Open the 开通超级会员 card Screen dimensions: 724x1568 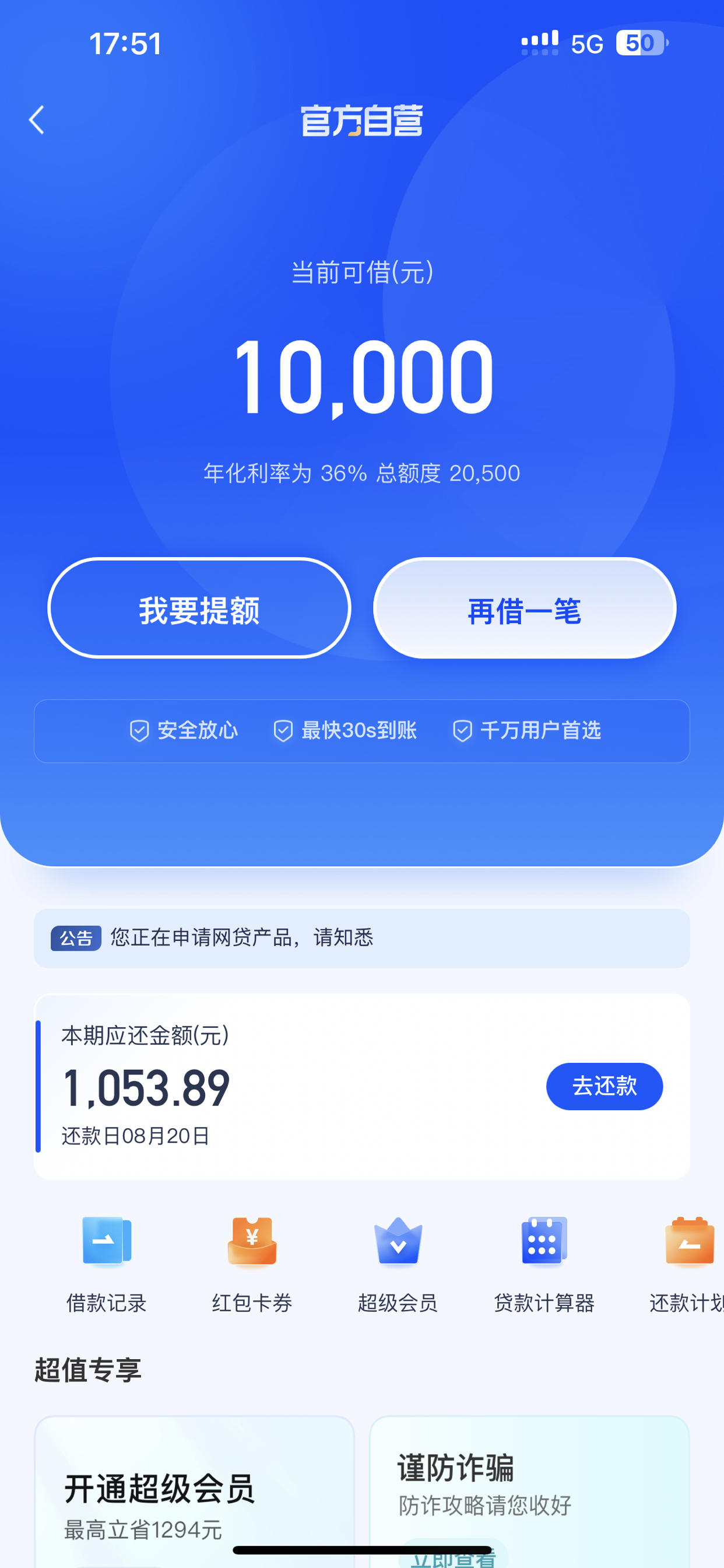coord(195,1492)
